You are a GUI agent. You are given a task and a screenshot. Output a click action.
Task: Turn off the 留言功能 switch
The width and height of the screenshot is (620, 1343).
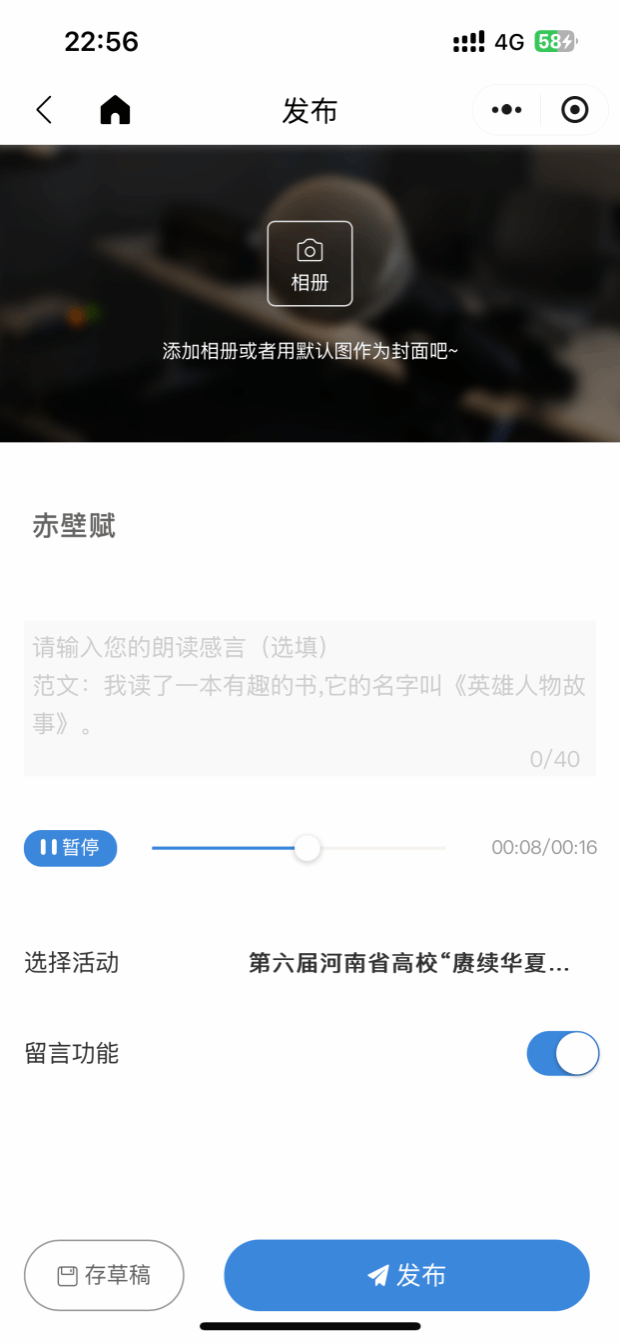point(563,1053)
